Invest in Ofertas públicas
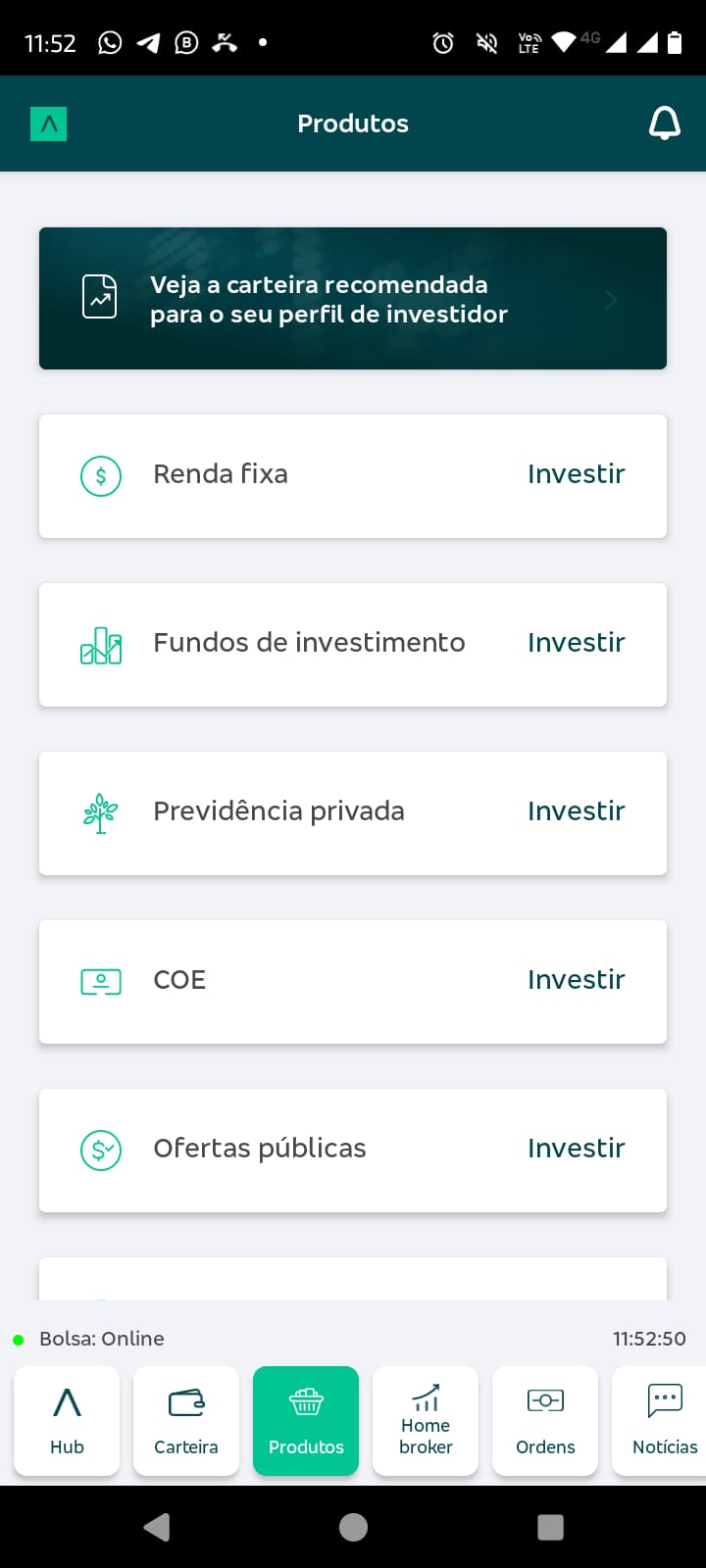The height and width of the screenshot is (1568, 706). pyautogui.click(x=576, y=1149)
